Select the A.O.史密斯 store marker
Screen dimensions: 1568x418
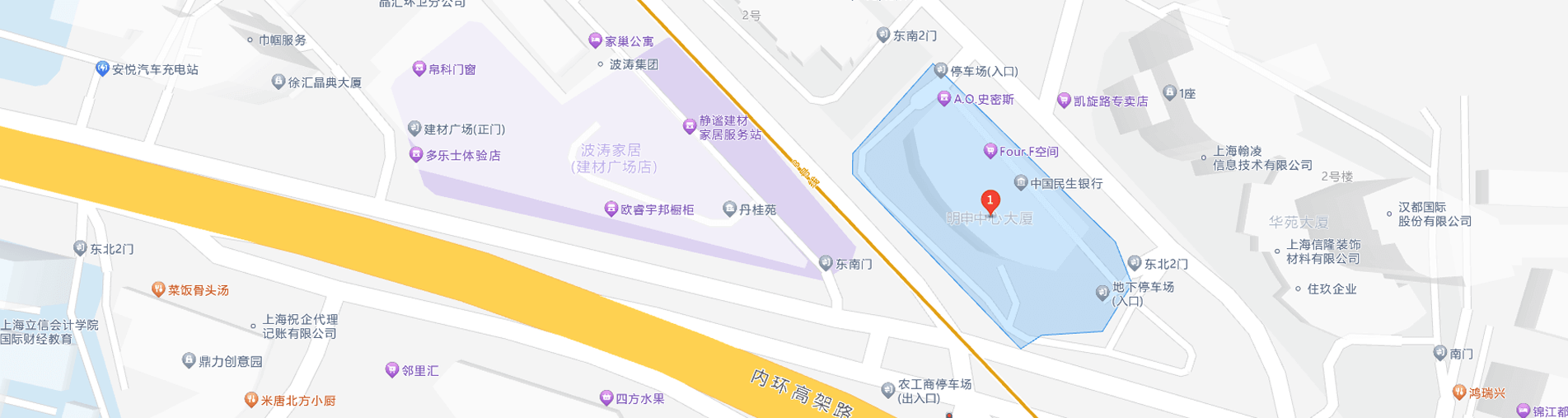pos(944,99)
